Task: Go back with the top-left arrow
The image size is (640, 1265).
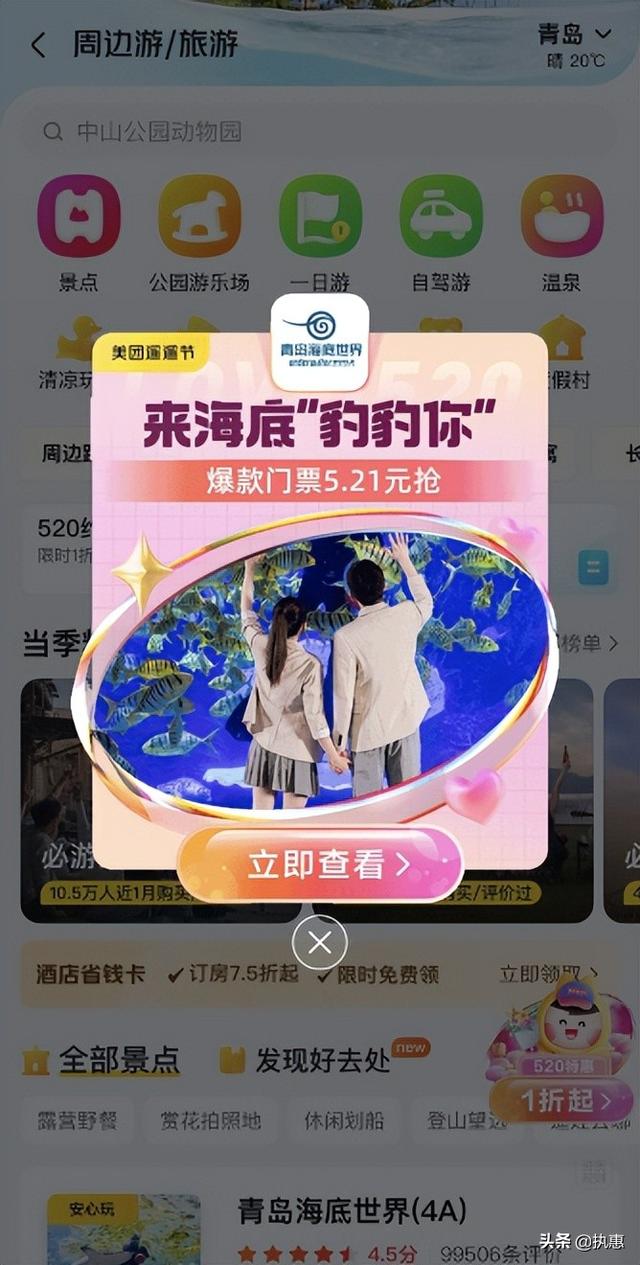Action: [x=38, y=45]
